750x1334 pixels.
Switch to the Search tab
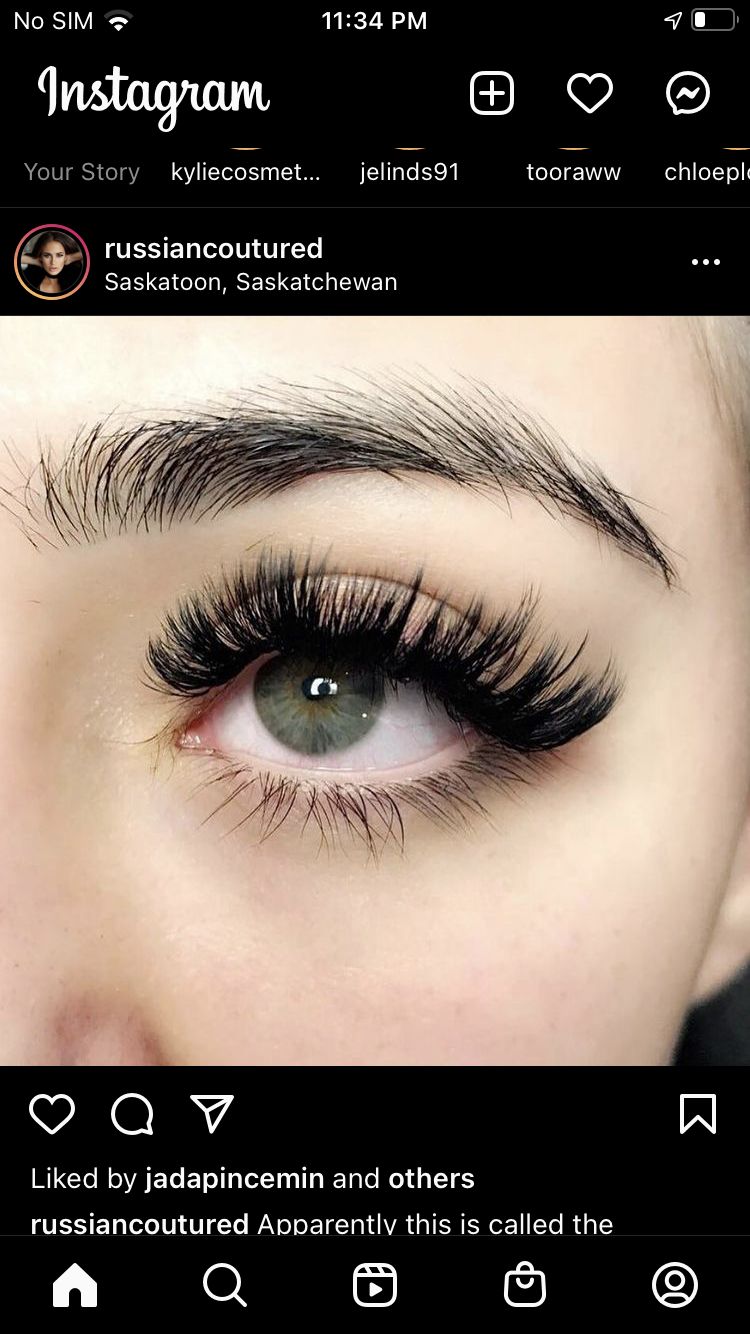click(x=224, y=1285)
